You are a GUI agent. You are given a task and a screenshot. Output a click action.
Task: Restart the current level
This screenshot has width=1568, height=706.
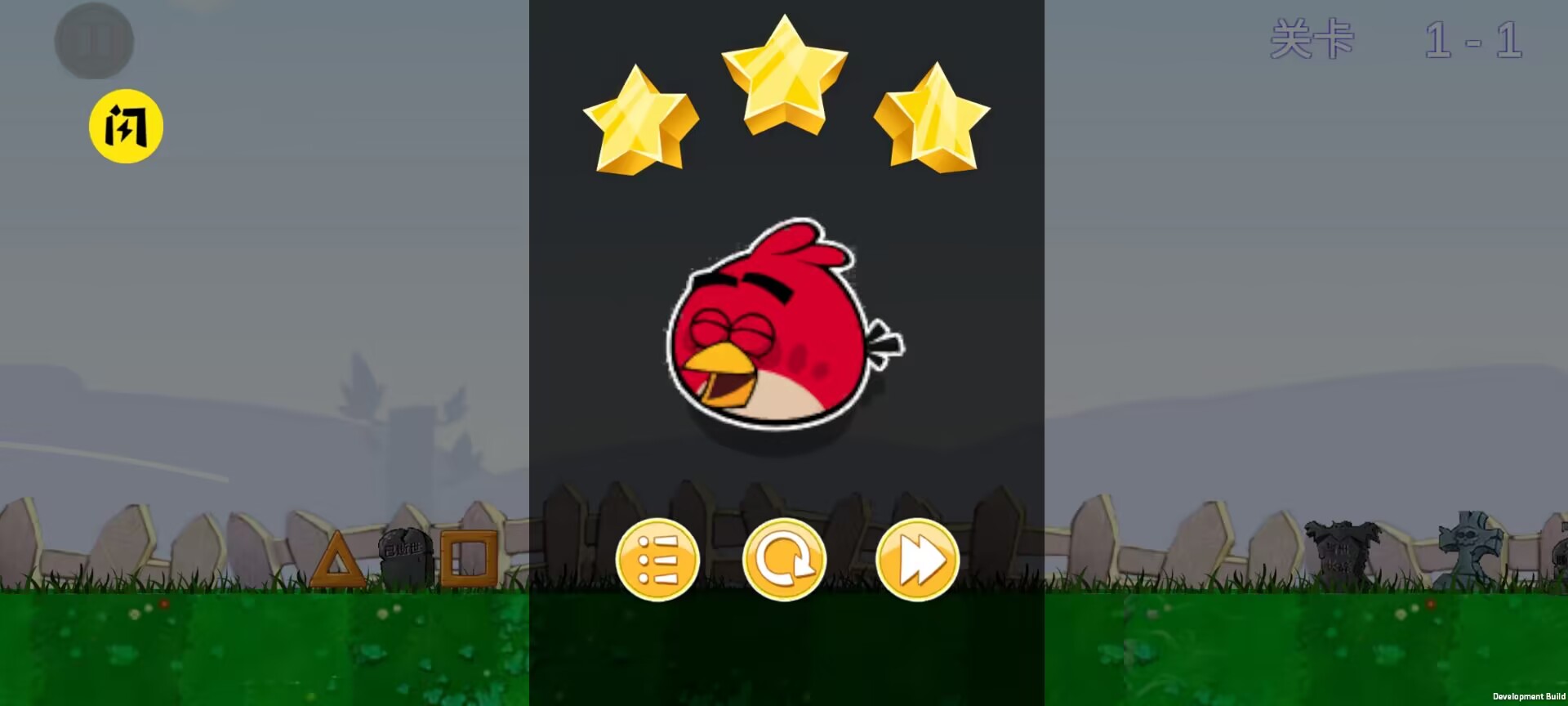coord(784,560)
